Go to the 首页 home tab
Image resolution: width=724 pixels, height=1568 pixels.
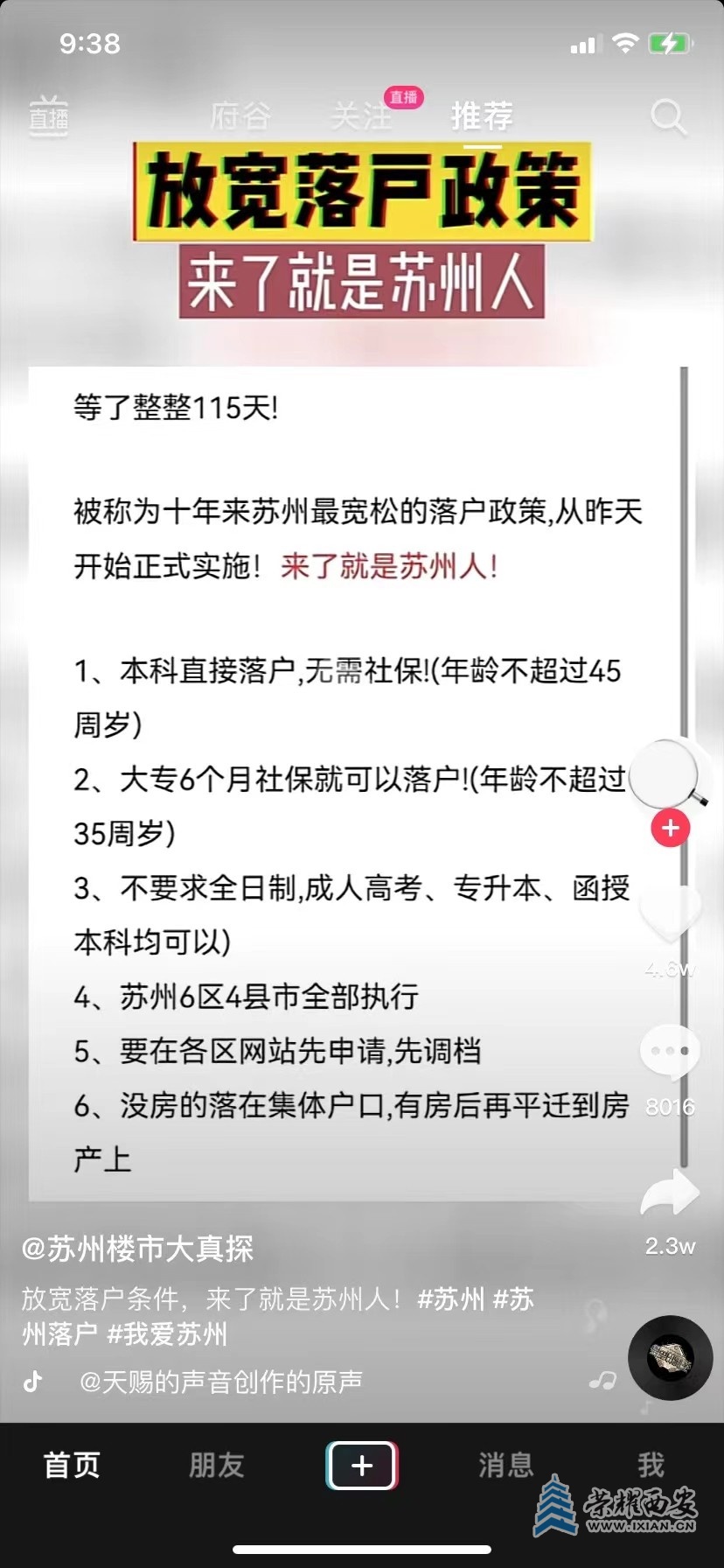72,1465
